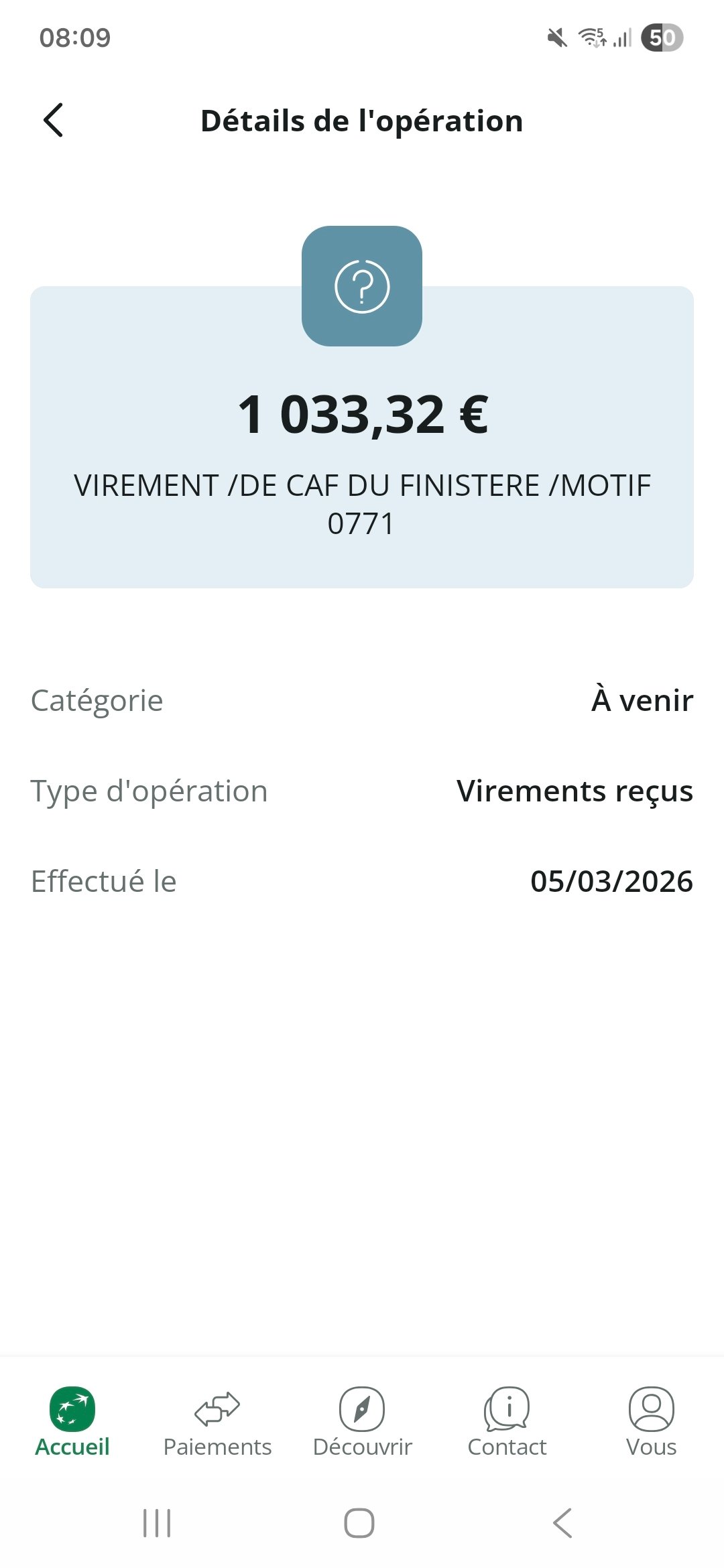Go to the Vous profile tab
This screenshot has width=724, height=1568.
(651, 1422)
